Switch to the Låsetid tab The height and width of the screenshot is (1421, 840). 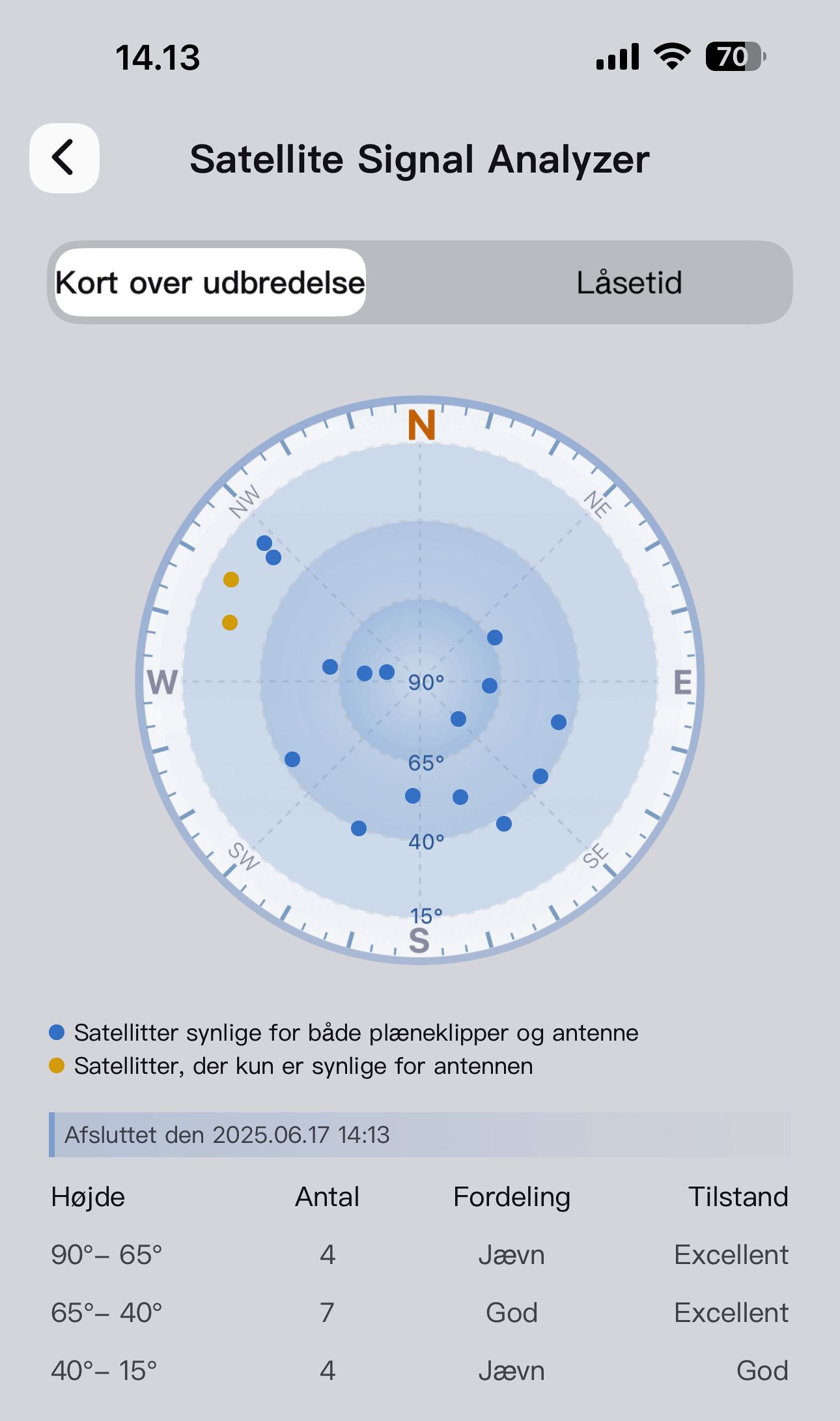coord(628,283)
